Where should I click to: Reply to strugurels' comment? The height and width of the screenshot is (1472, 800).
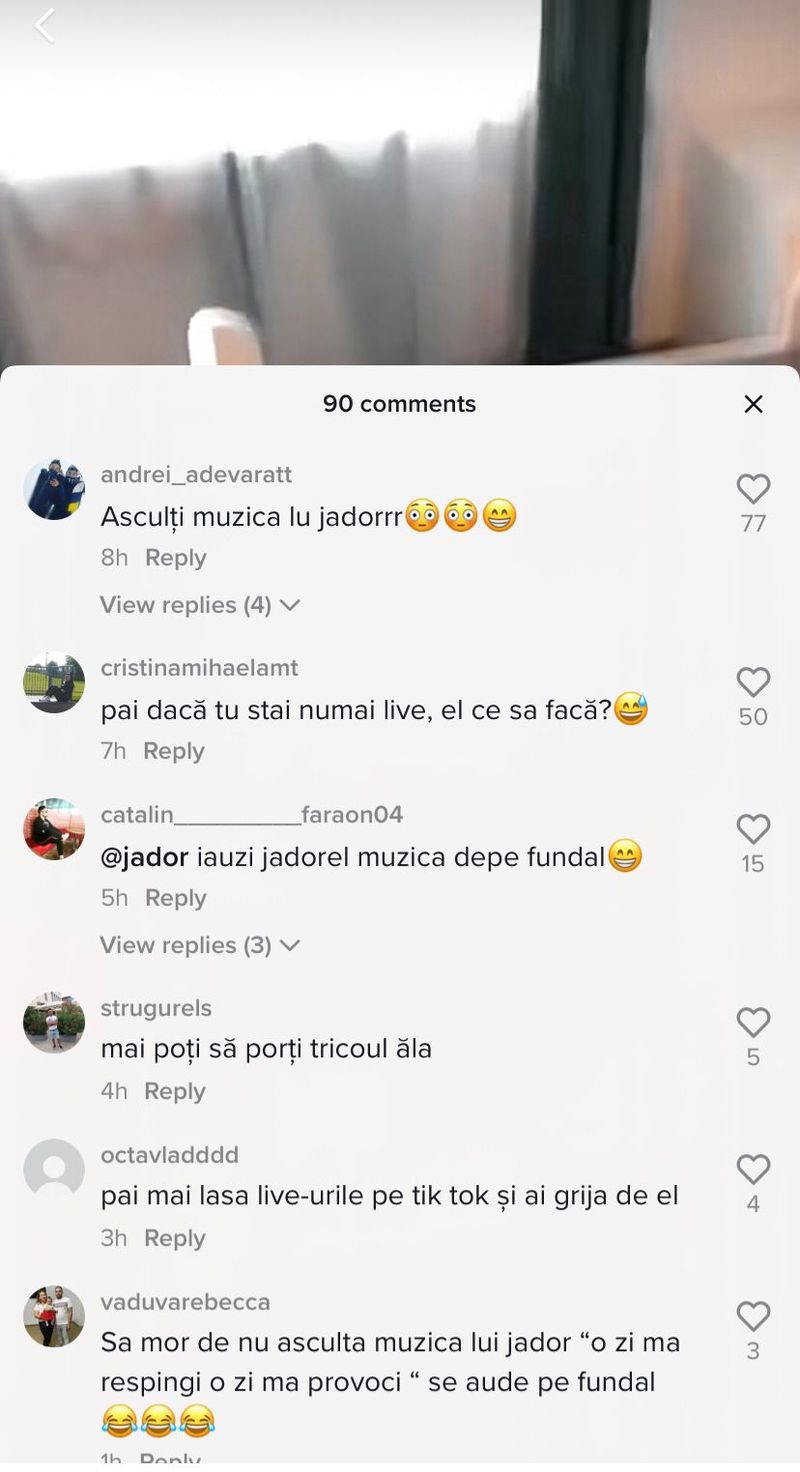[x=174, y=1091]
